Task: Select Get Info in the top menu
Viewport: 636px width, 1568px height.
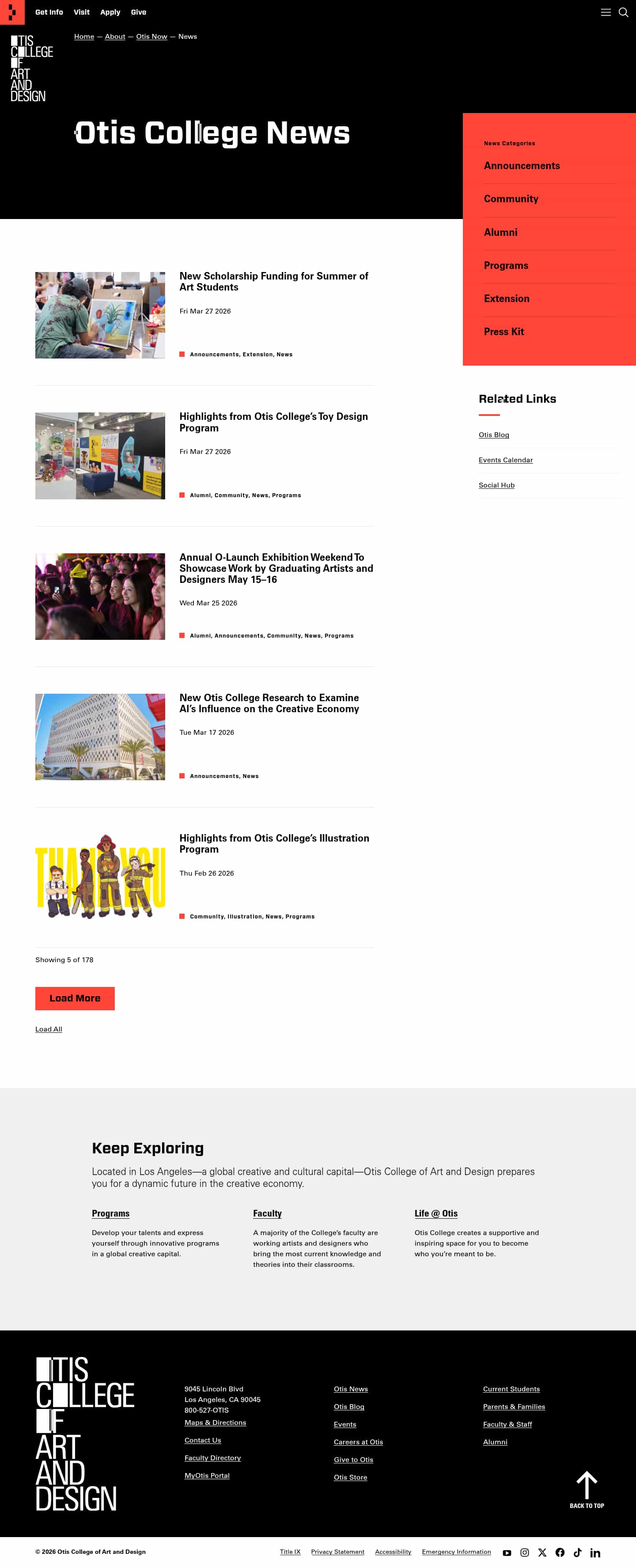Action: (x=49, y=11)
